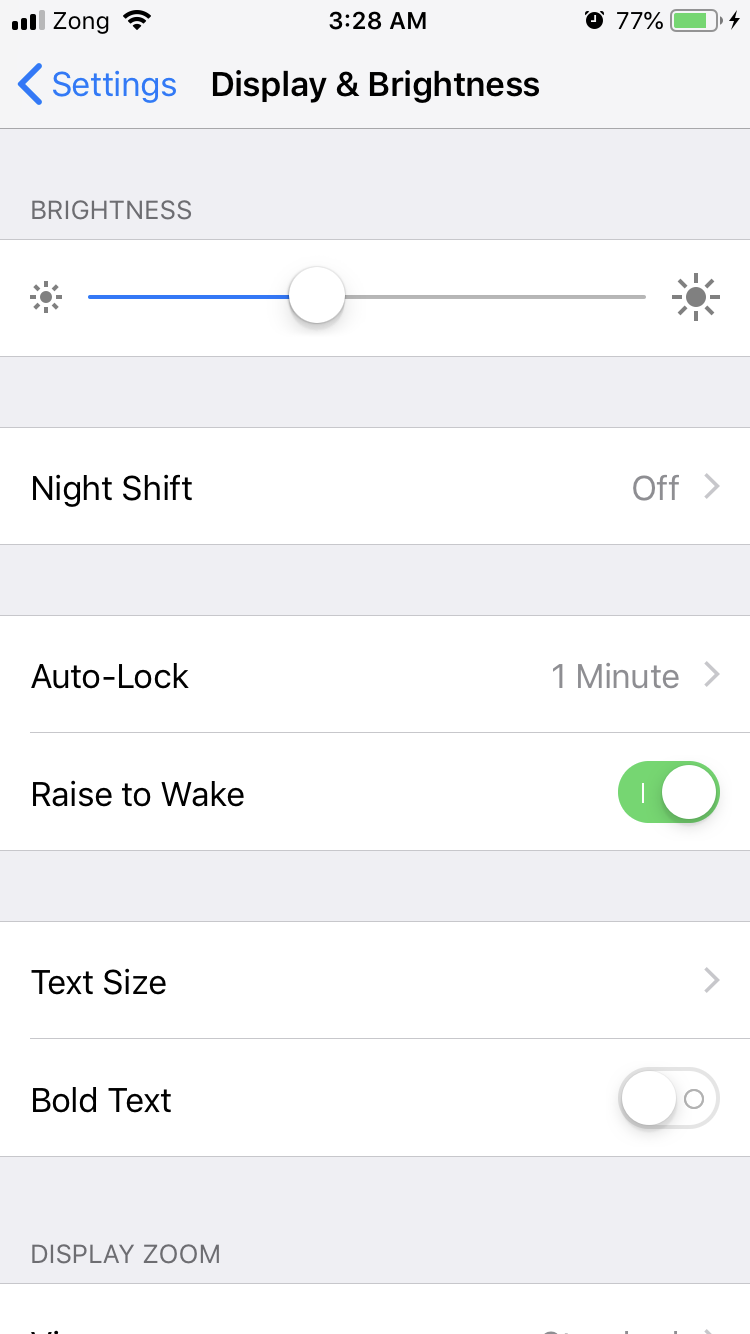
Task: Go back to Settings
Action: point(97,85)
